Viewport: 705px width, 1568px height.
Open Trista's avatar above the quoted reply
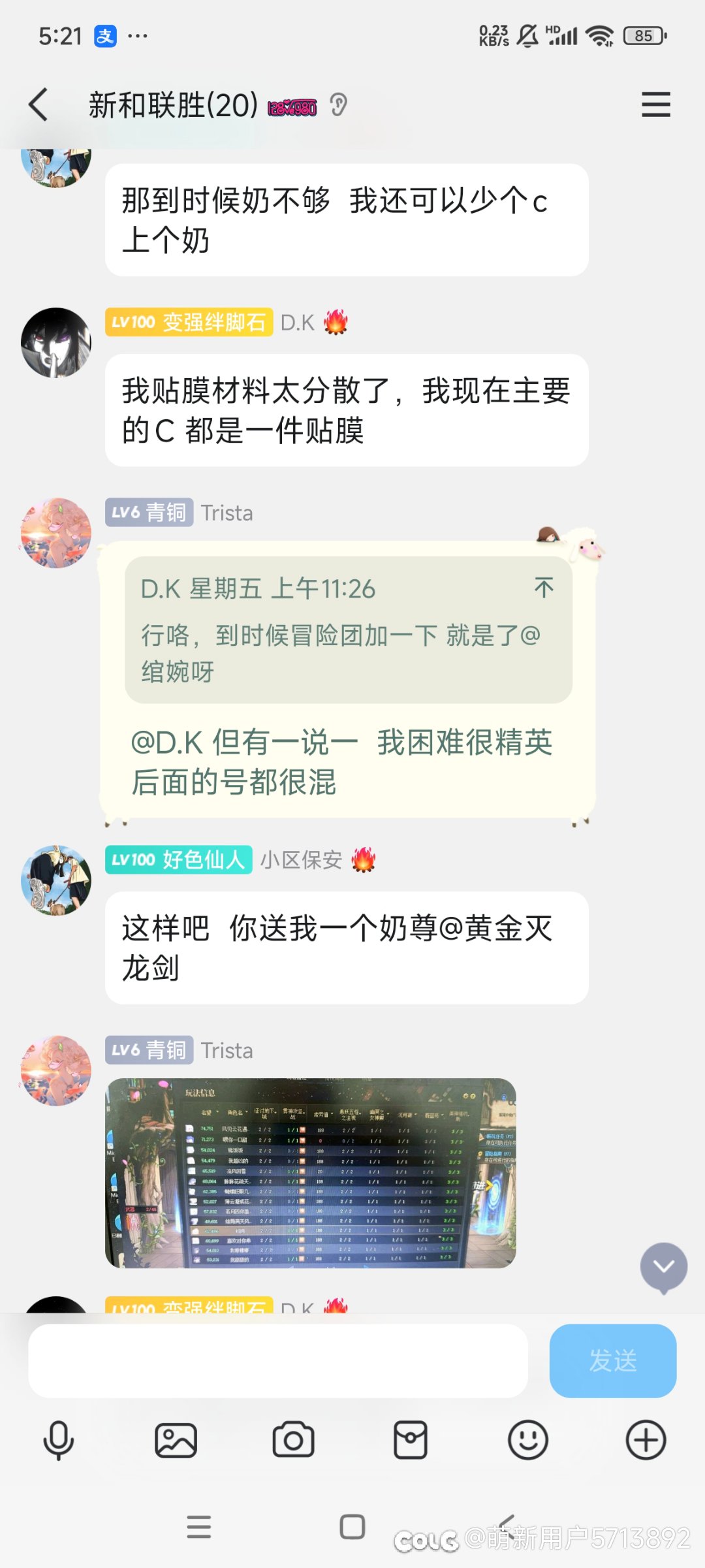(x=56, y=533)
